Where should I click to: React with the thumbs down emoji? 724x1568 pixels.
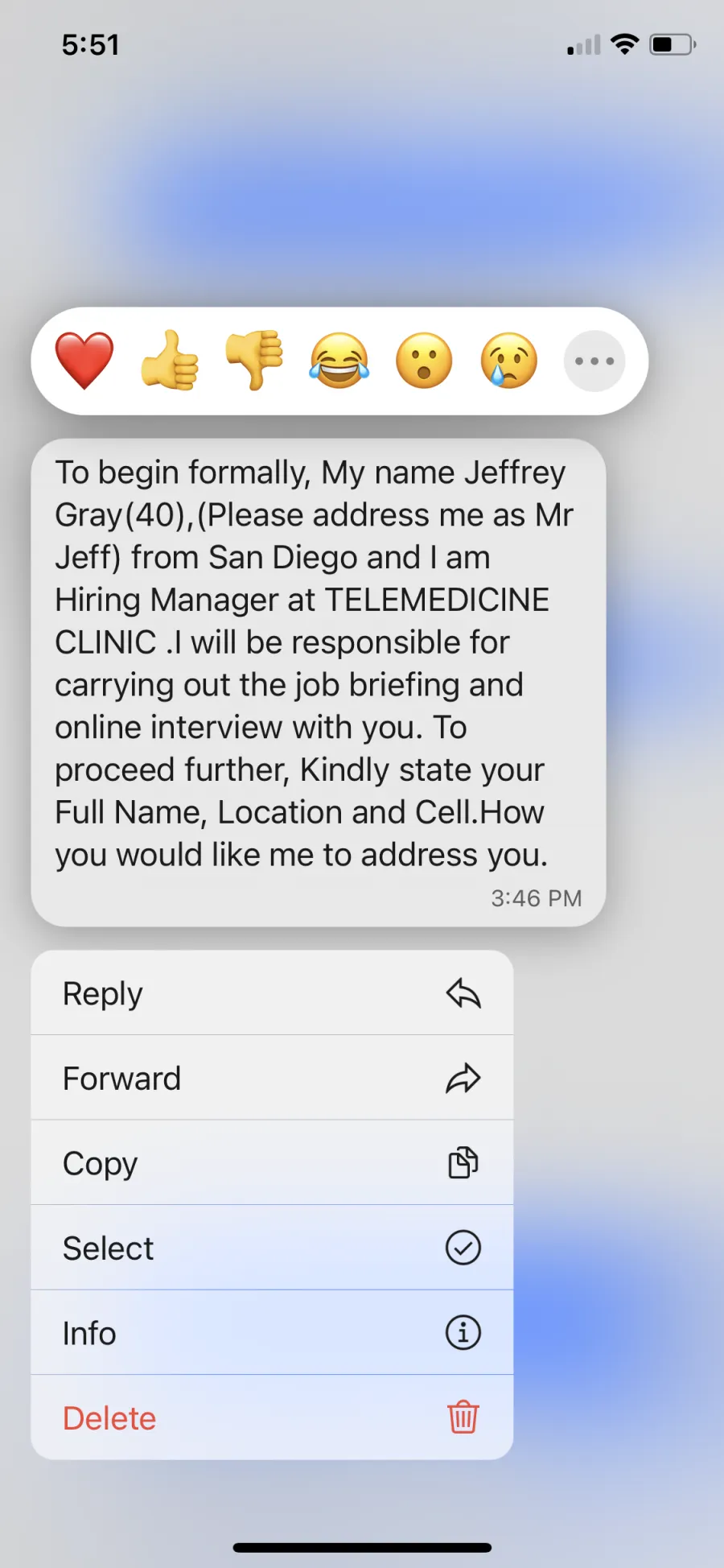tap(254, 361)
